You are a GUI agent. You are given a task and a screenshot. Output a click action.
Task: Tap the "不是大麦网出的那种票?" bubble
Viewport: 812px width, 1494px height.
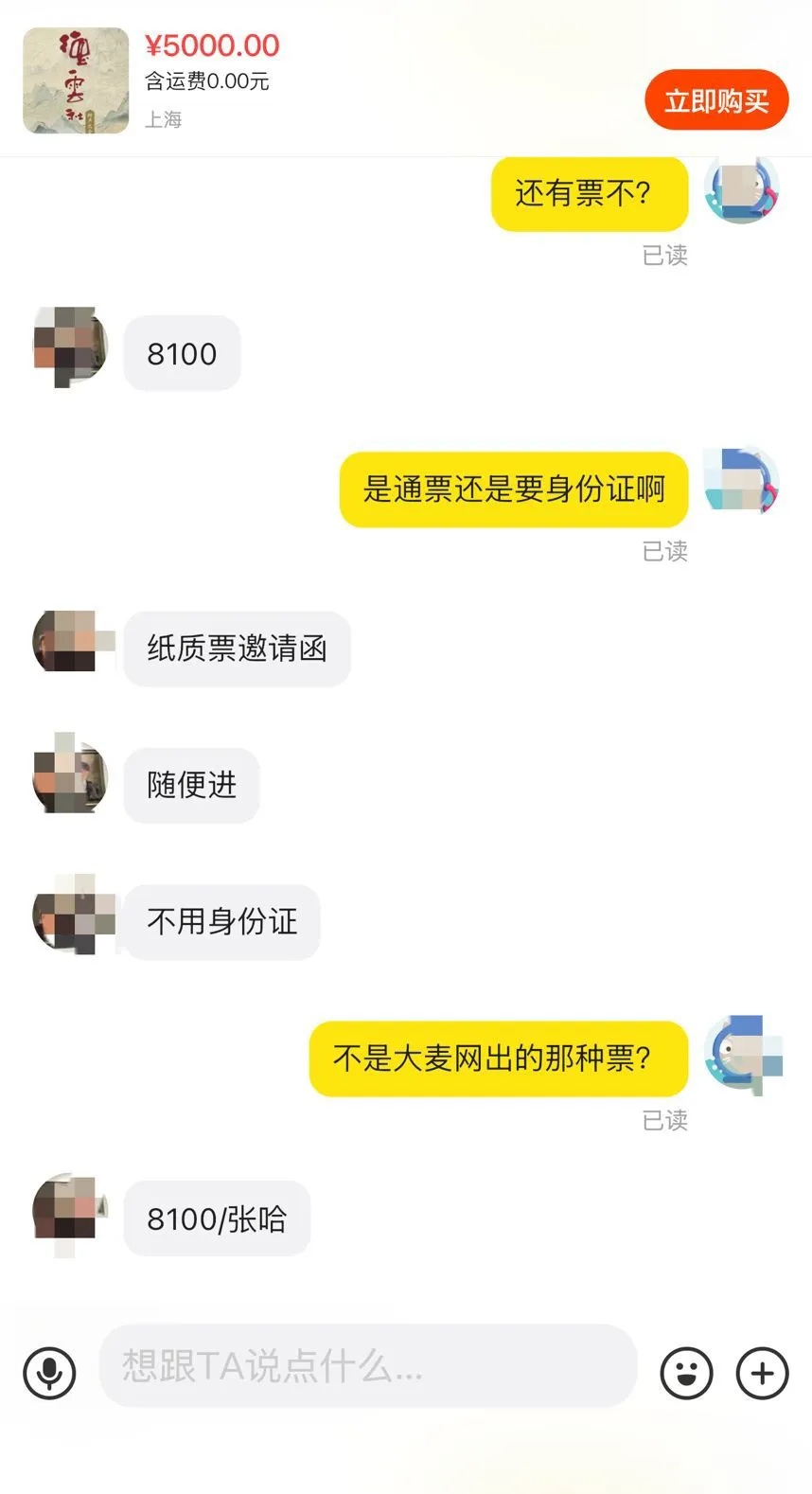[498, 1058]
